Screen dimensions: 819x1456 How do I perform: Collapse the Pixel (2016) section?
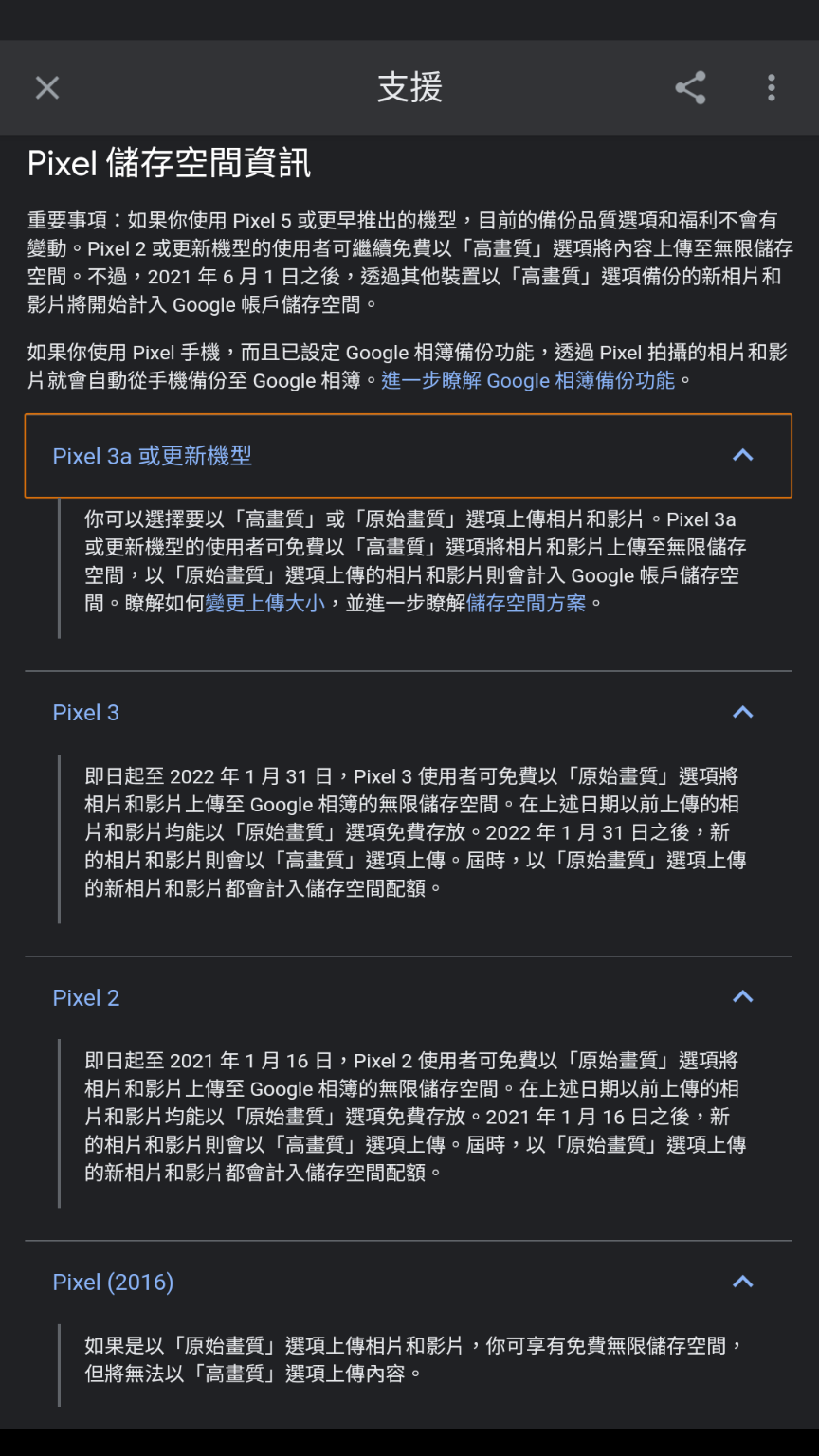tap(408, 1283)
